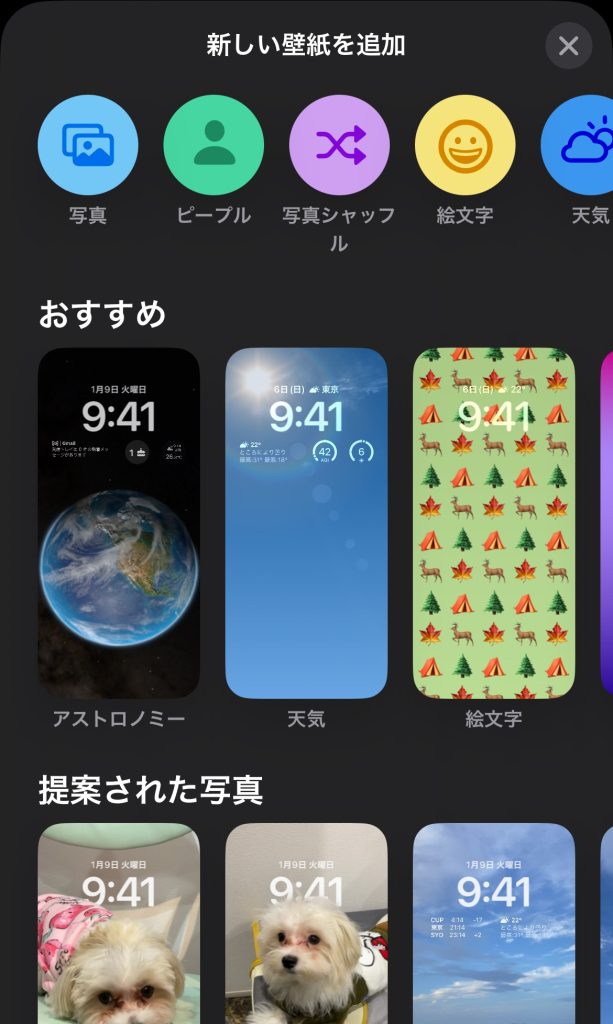The height and width of the screenshot is (1024, 613).
Task: Pick the 絵文字 emoji wallpaper category
Action: (x=465, y=145)
